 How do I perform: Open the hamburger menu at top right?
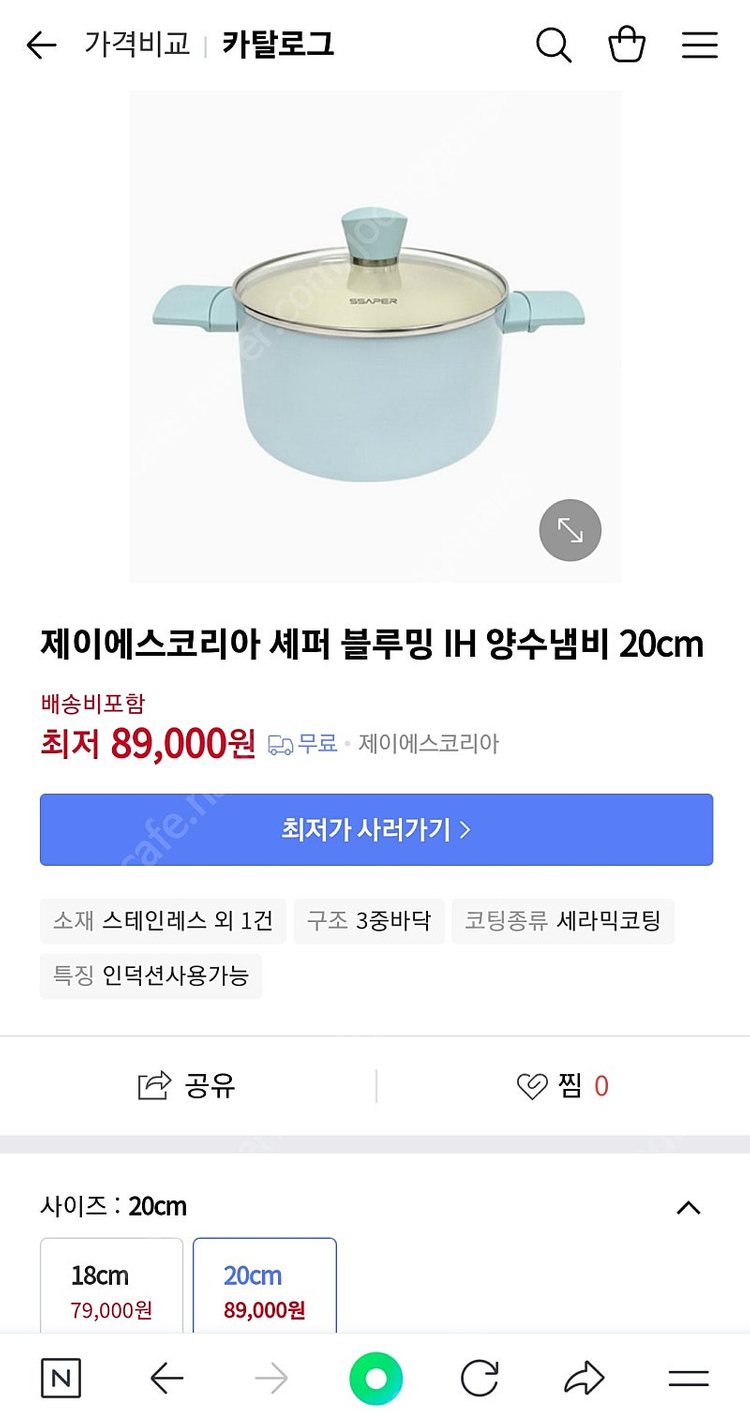(699, 44)
